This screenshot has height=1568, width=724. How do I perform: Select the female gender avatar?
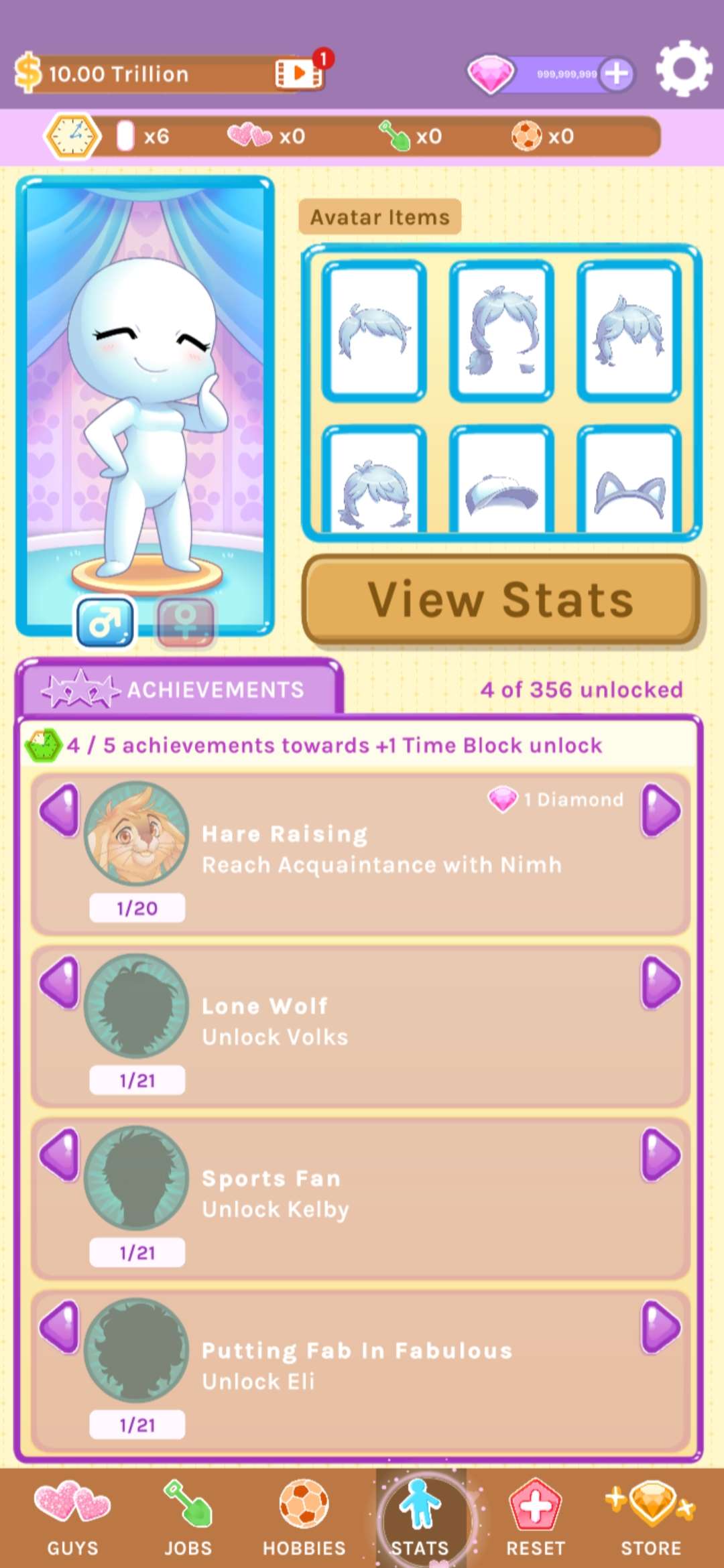[x=186, y=623]
